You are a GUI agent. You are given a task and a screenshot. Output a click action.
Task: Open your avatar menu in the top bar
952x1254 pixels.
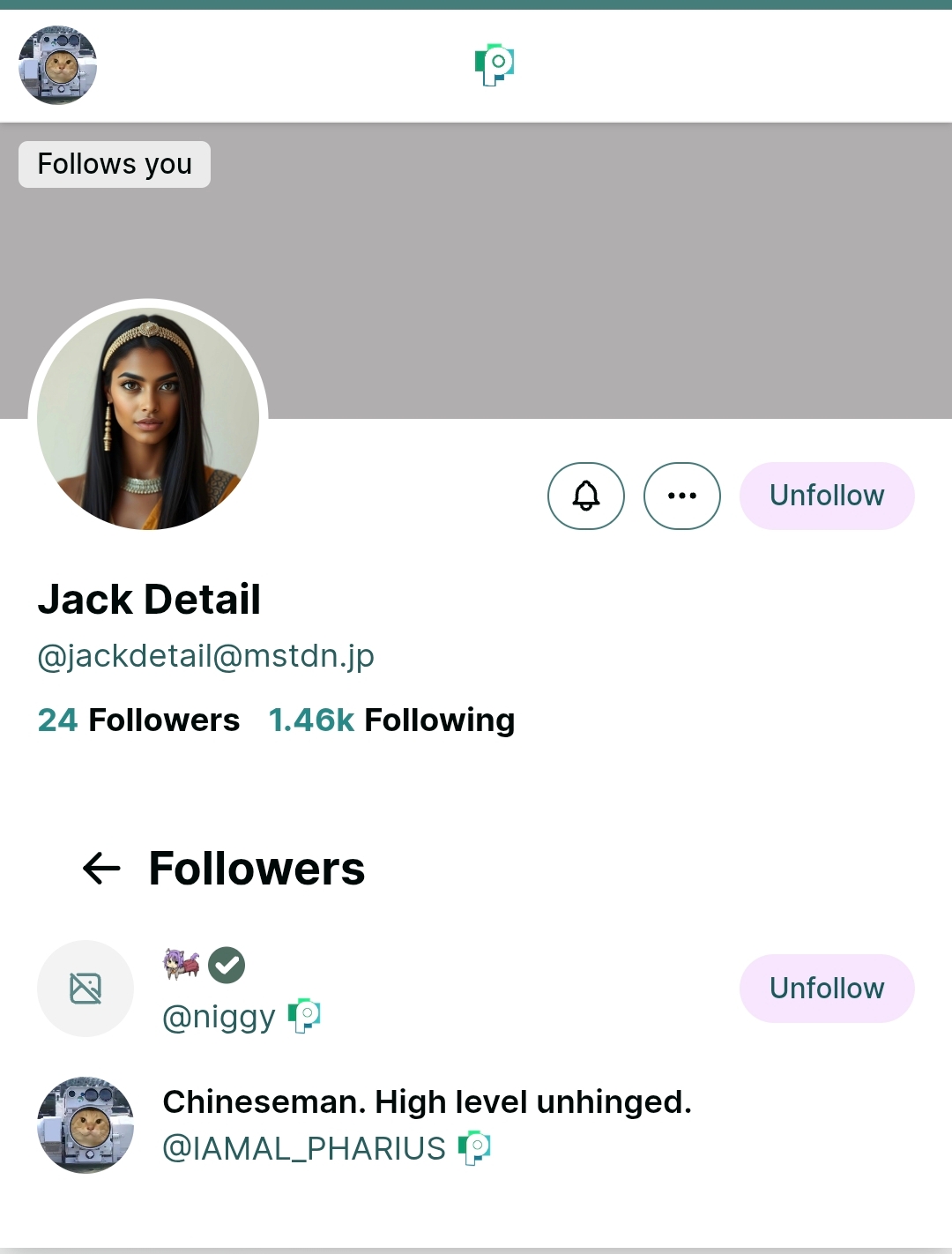point(57,65)
